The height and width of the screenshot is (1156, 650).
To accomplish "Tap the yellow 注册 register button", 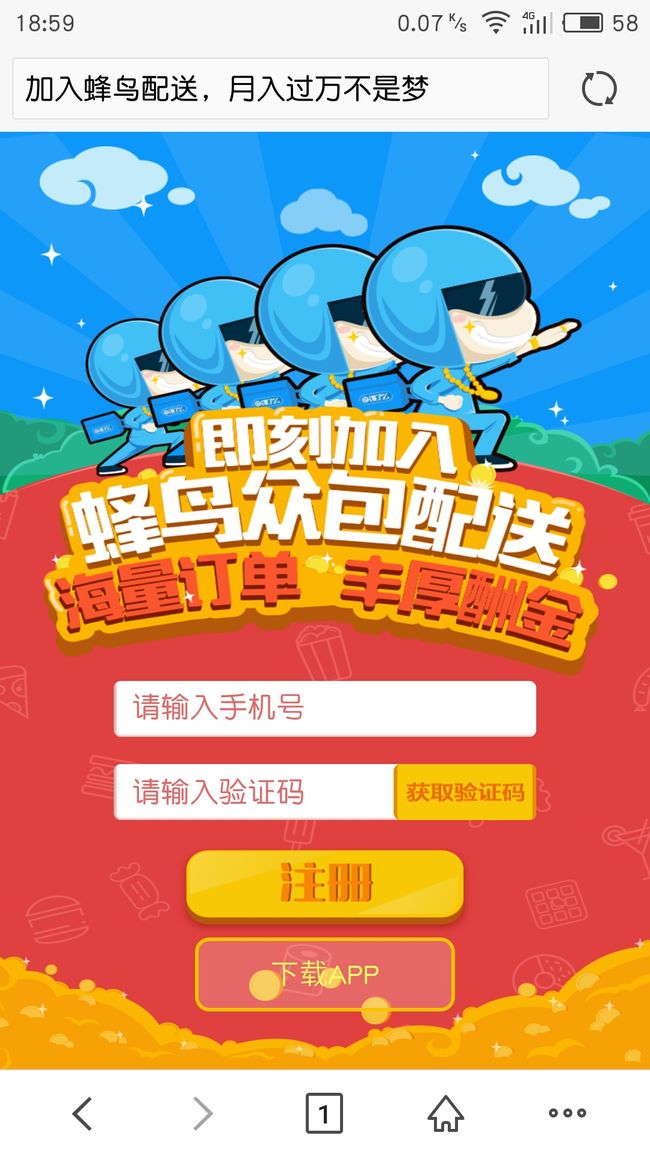I will click(x=325, y=883).
